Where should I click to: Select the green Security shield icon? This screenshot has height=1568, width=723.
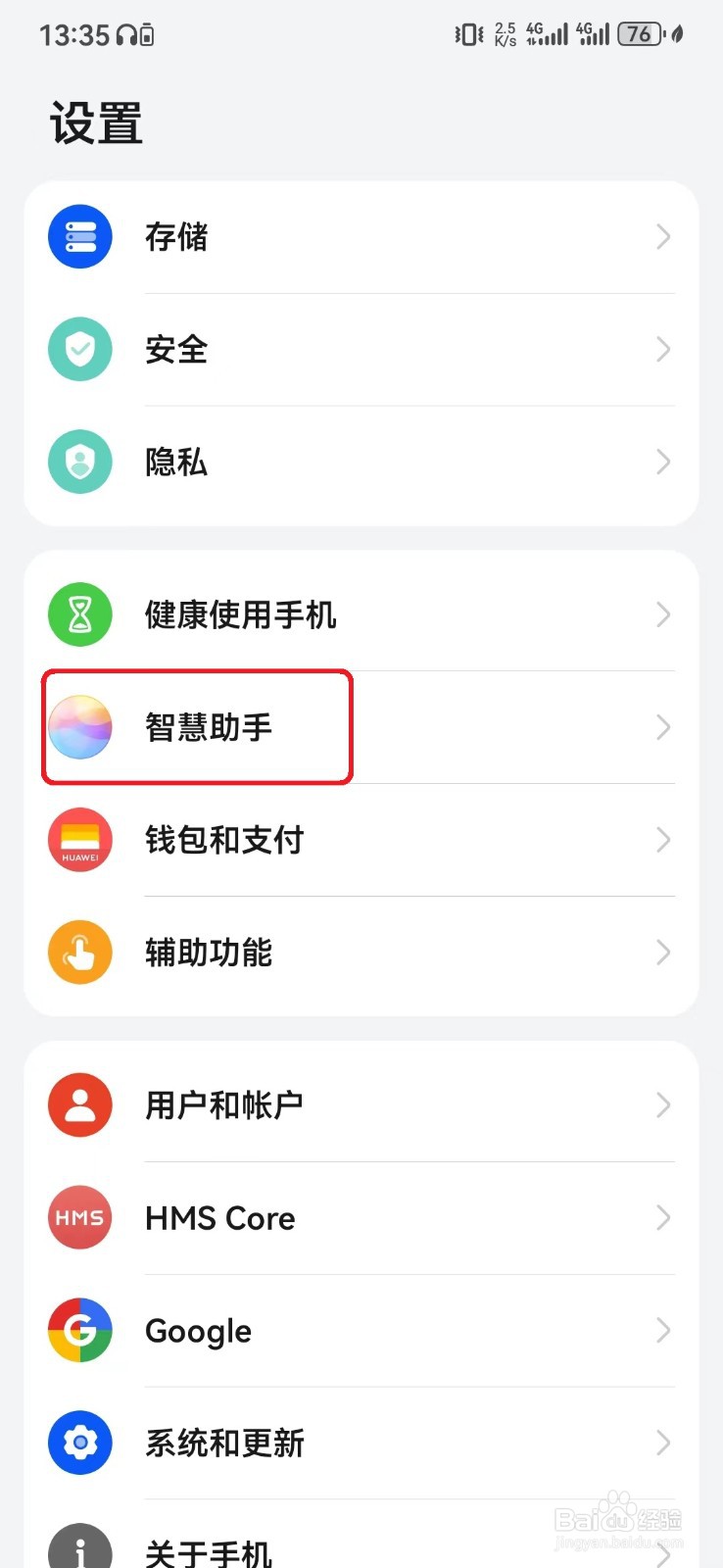point(79,349)
